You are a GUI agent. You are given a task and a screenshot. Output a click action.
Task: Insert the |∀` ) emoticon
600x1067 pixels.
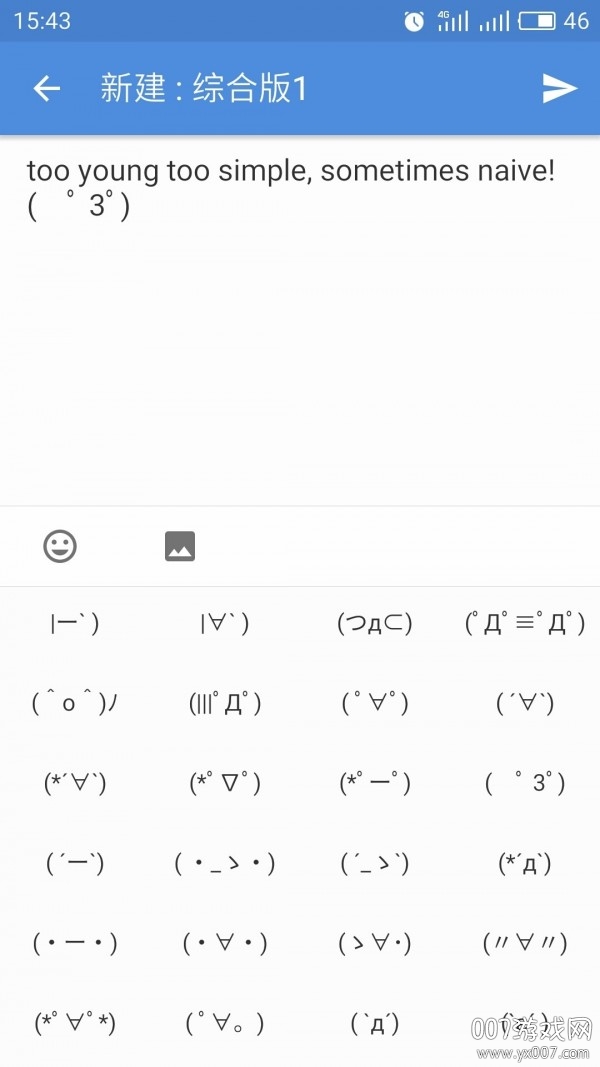coord(225,624)
